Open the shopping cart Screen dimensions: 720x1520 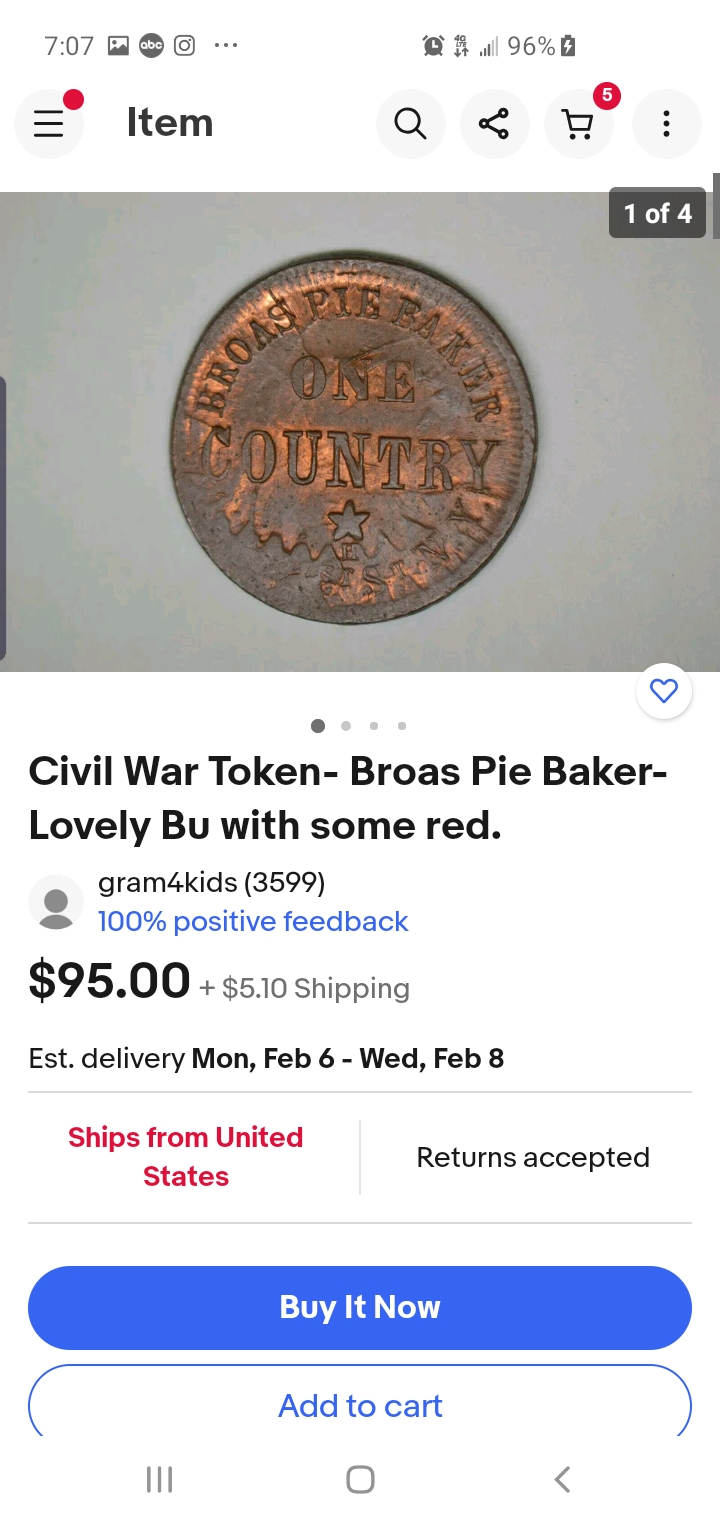coord(578,124)
